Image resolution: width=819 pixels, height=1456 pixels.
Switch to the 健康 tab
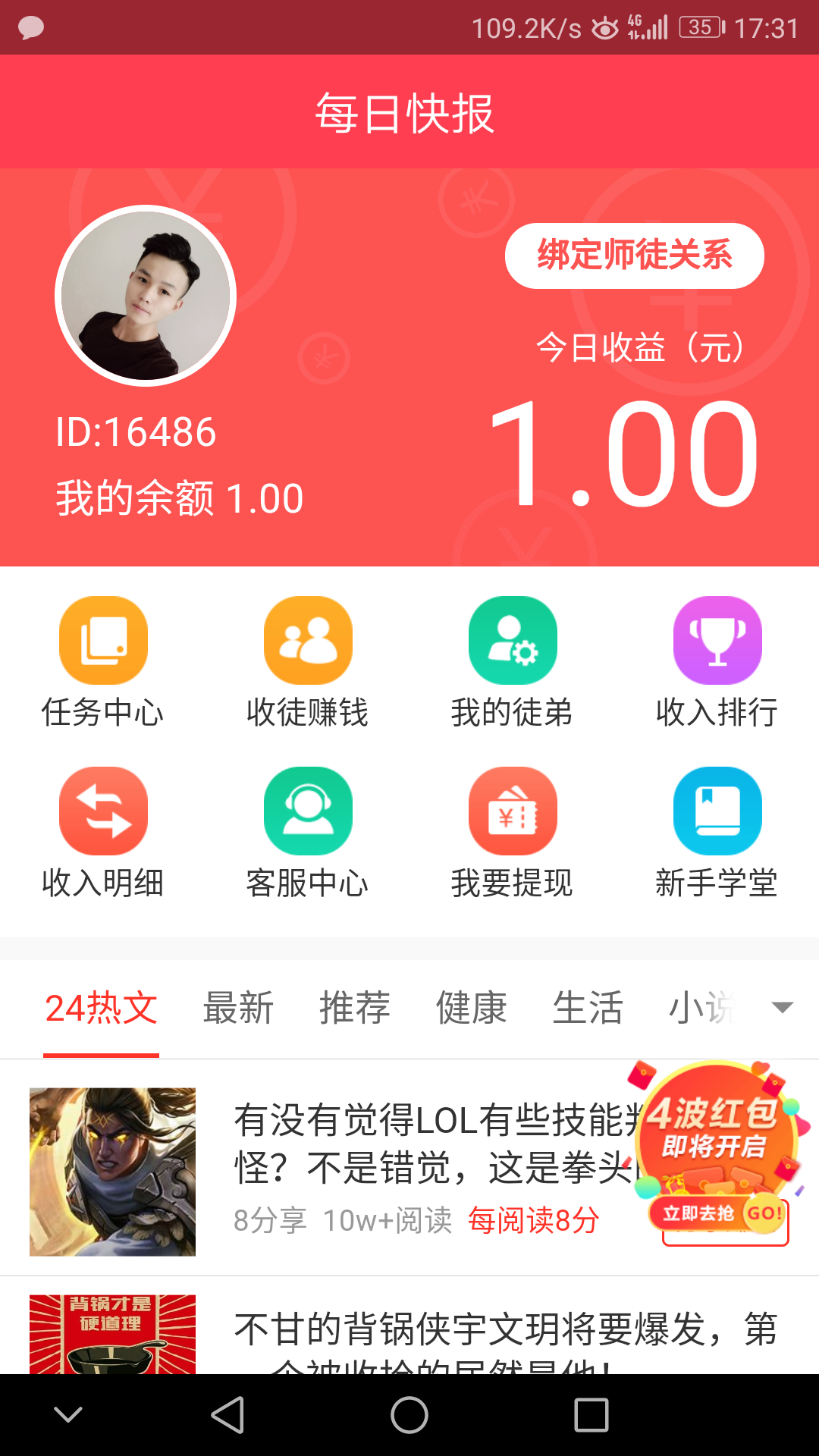click(472, 1007)
